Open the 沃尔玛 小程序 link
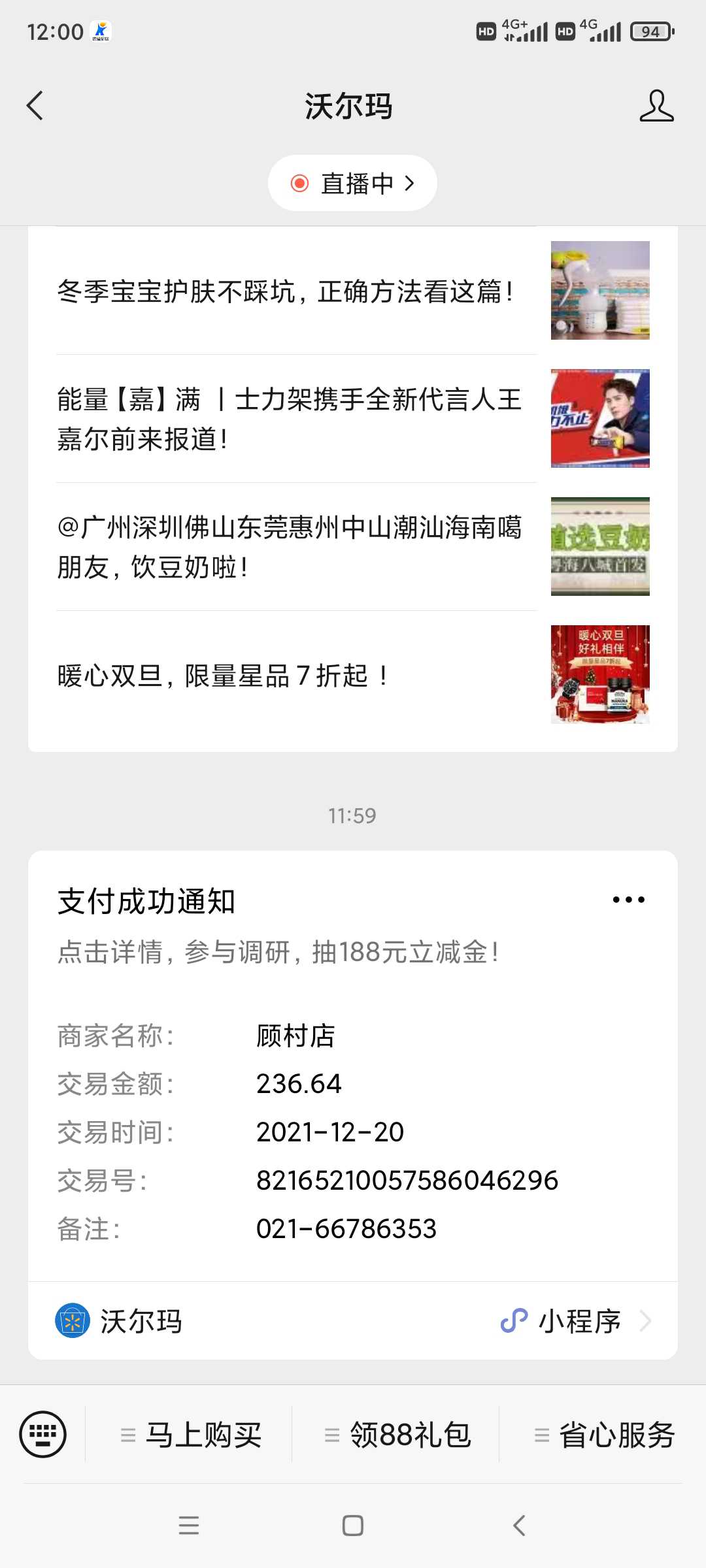Image resolution: width=706 pixels, height=1568 pixels. [x=353, y=1321]
